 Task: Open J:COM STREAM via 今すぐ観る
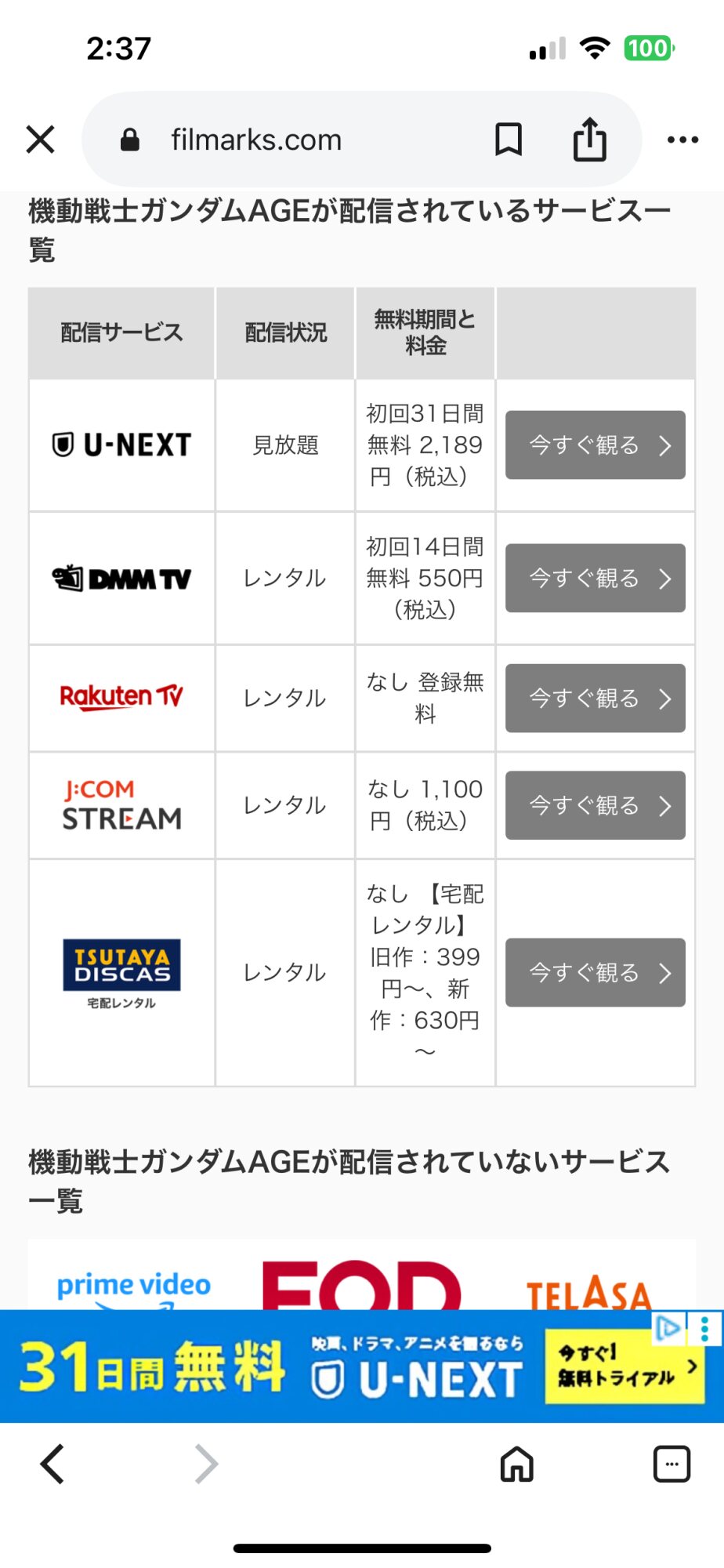pos(595,806)
